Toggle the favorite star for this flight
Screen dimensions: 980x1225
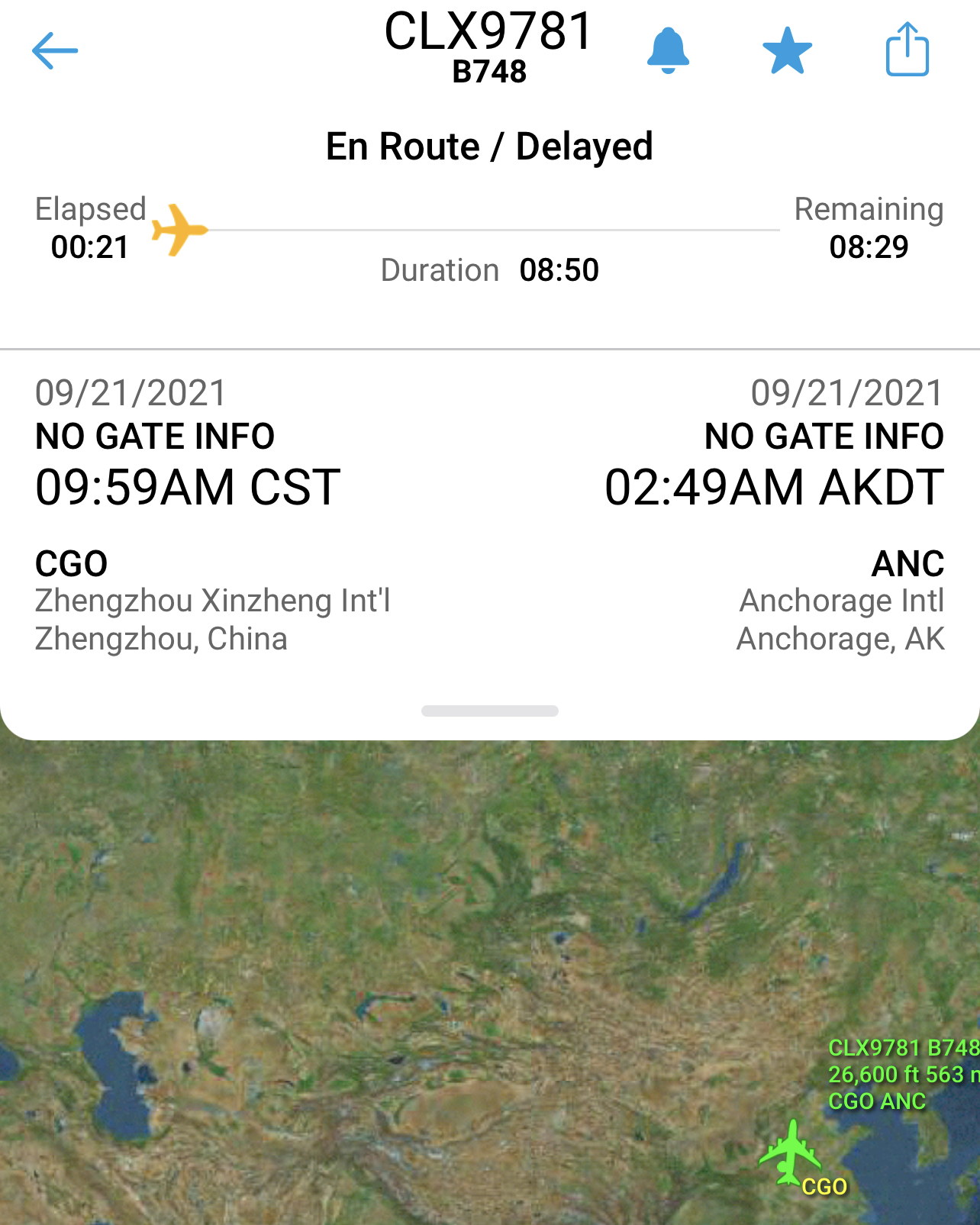tap(787, 51)
